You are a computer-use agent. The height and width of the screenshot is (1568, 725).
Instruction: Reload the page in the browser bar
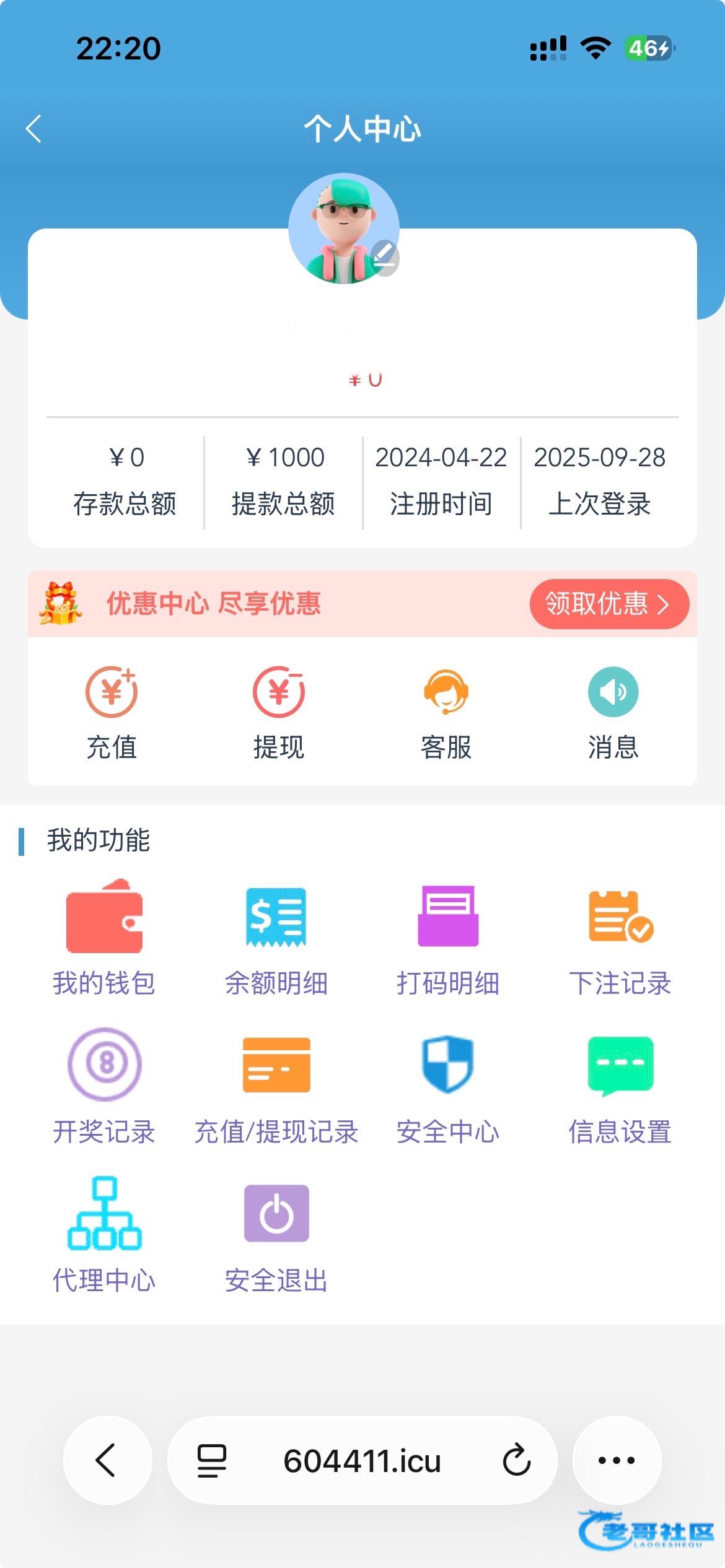tap(516, 1460)
